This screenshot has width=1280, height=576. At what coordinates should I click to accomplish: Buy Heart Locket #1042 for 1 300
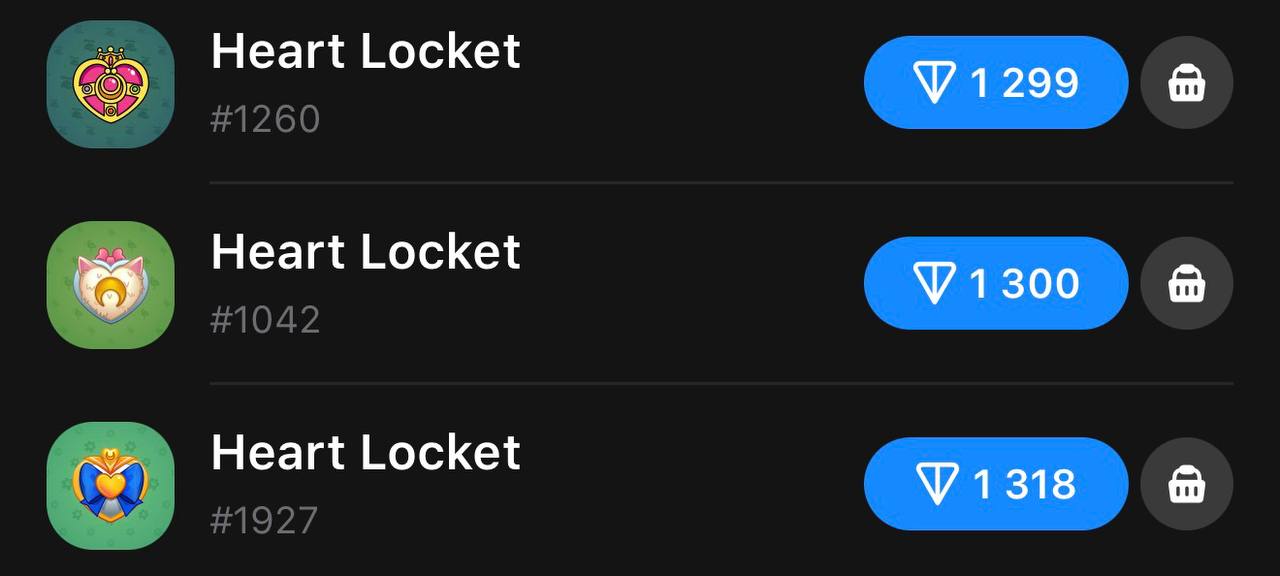coord(995,284)
